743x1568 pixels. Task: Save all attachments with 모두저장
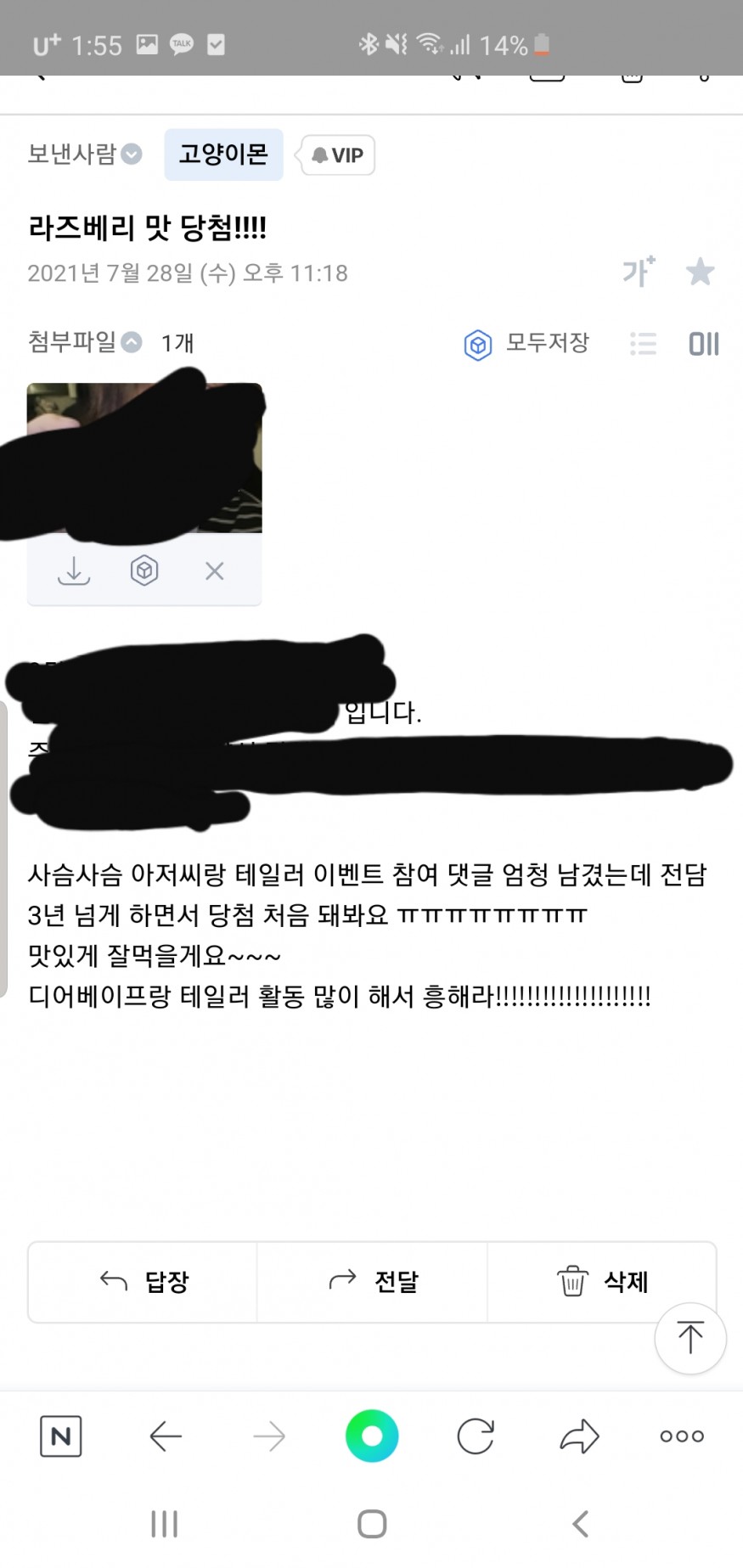526,344
